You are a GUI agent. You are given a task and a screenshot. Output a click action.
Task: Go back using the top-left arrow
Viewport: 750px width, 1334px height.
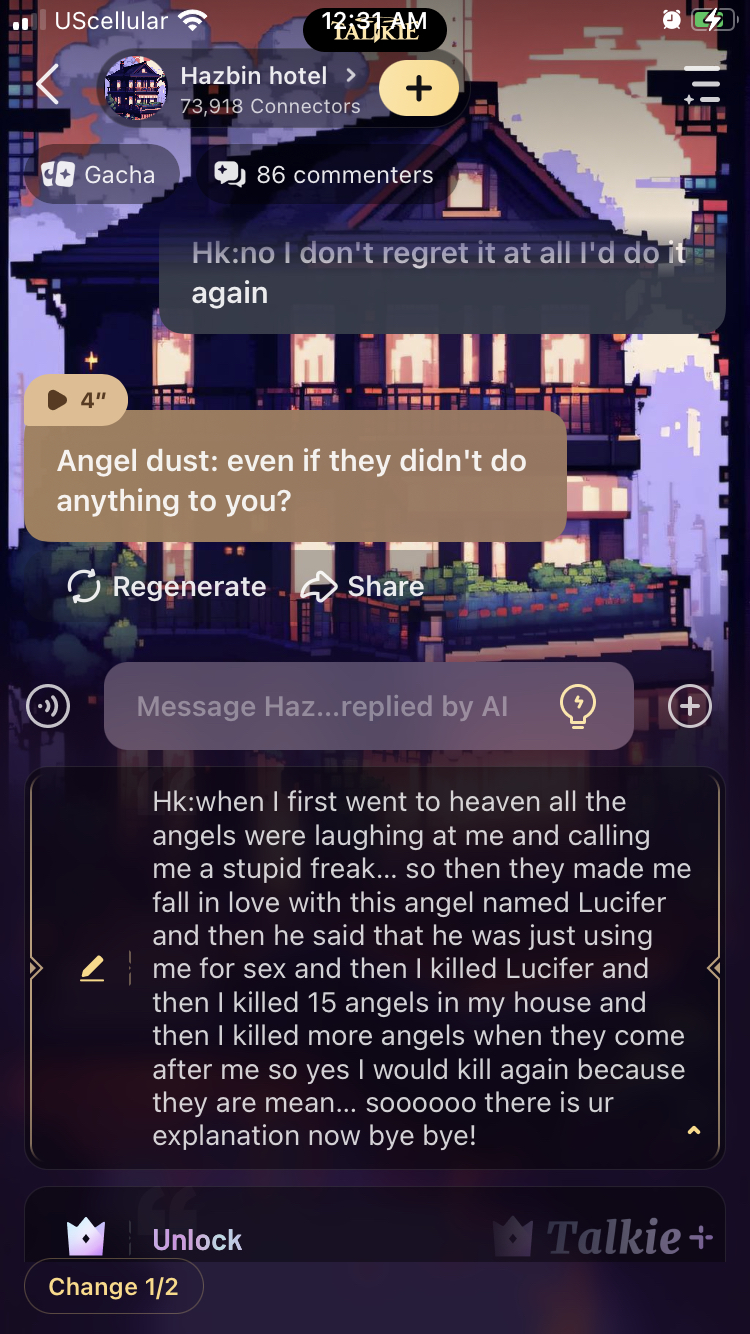47,85
